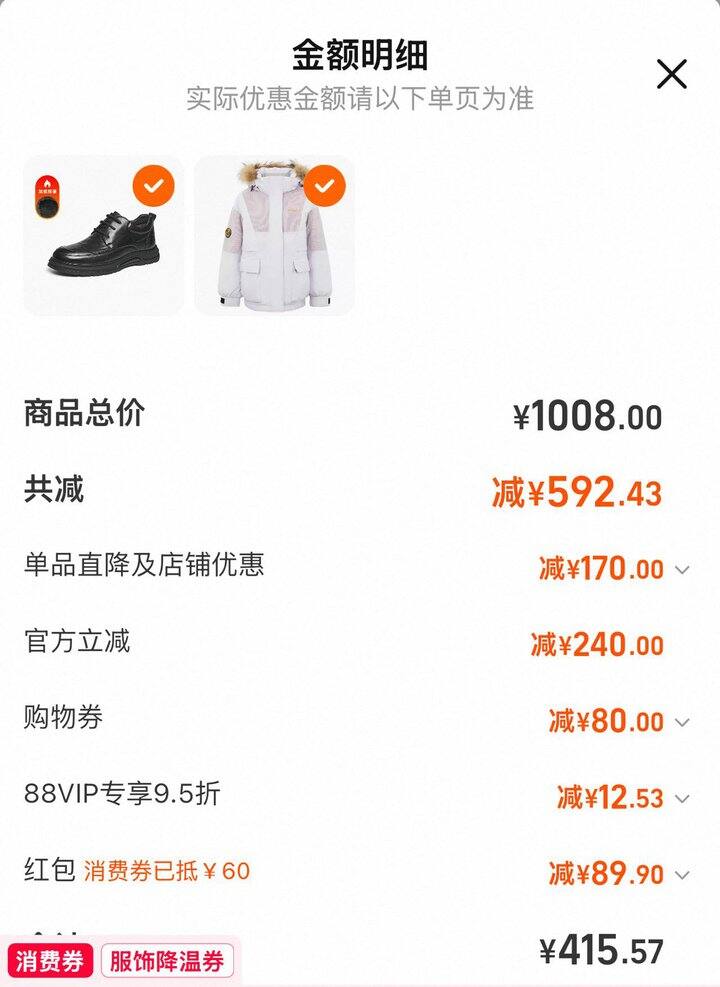Expand the 购物券 discount row

point(682,722)
